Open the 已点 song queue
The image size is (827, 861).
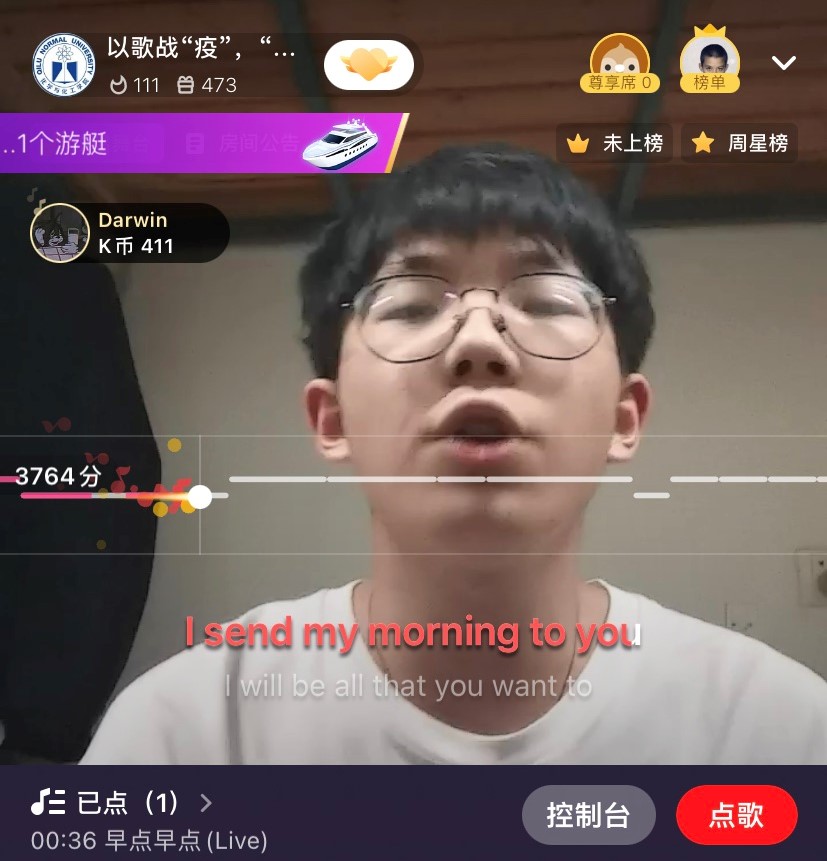[x=122, y=802]
